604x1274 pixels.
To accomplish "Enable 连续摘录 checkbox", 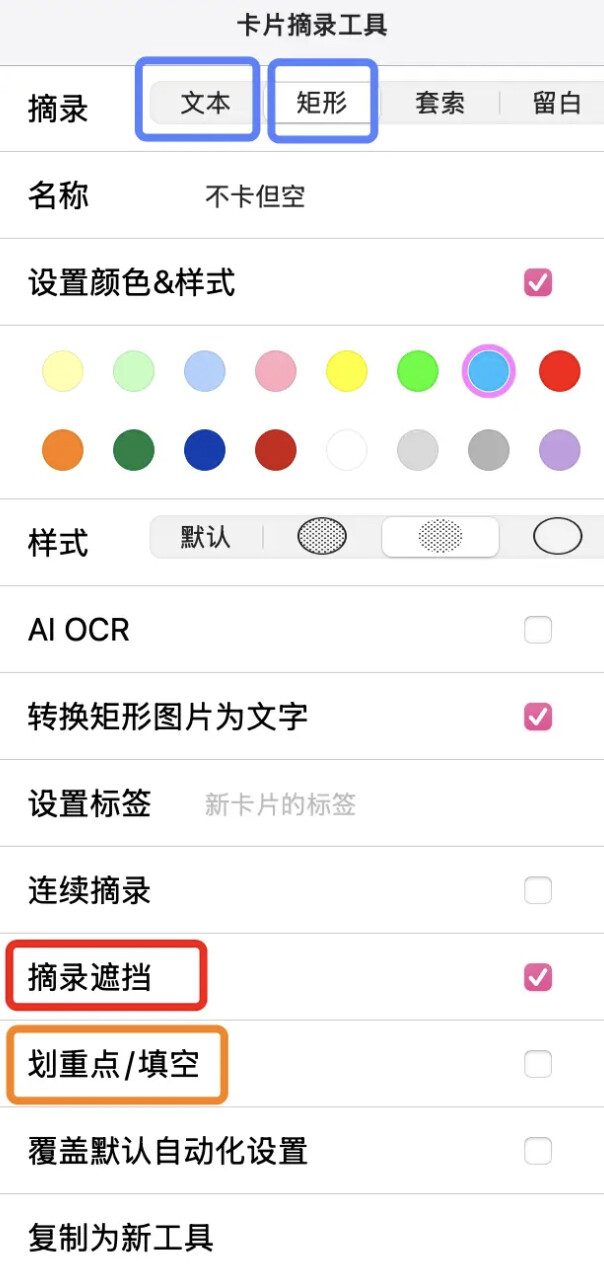I will (538, 890).
